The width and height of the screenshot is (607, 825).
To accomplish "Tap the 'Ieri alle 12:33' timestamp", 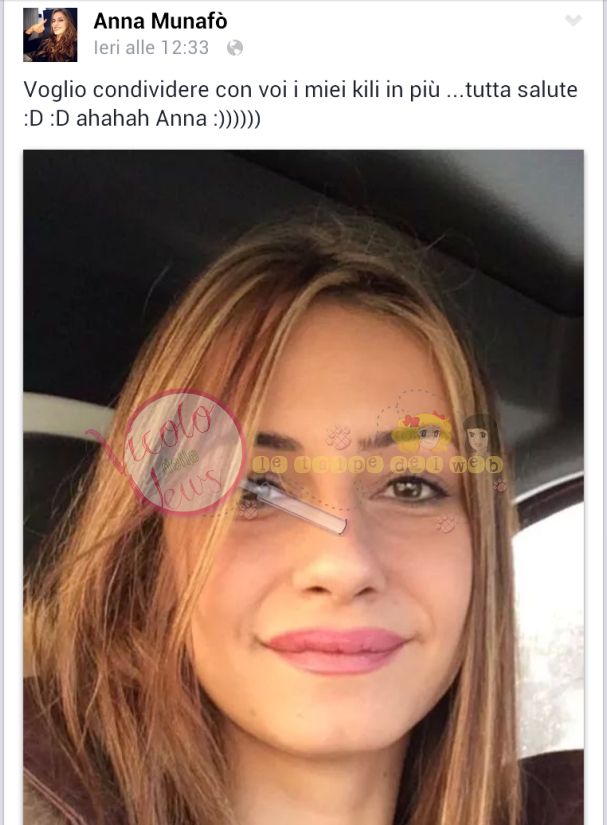I will click(x=152, y=47).
